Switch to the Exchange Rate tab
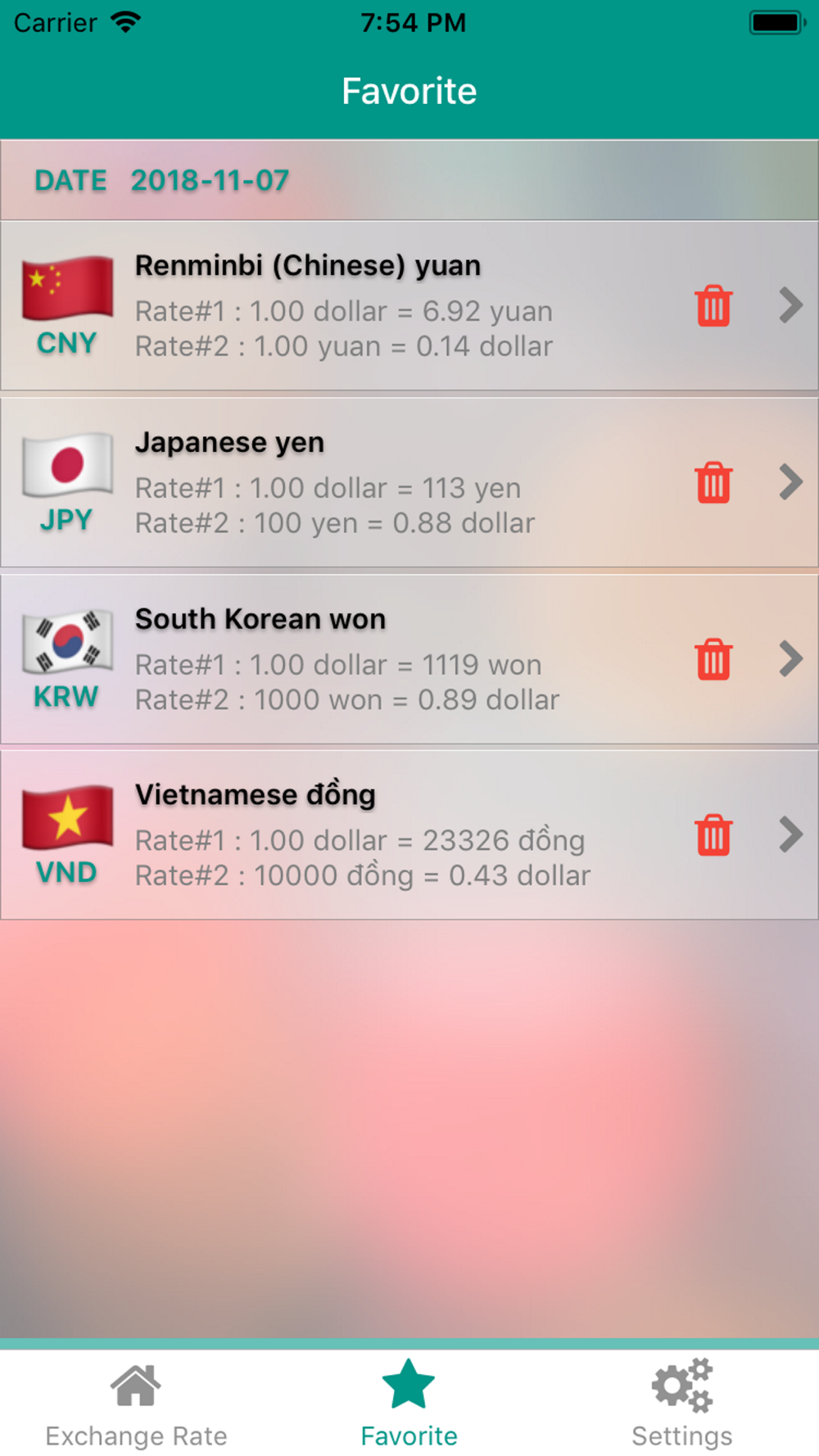 point(136,1404)
